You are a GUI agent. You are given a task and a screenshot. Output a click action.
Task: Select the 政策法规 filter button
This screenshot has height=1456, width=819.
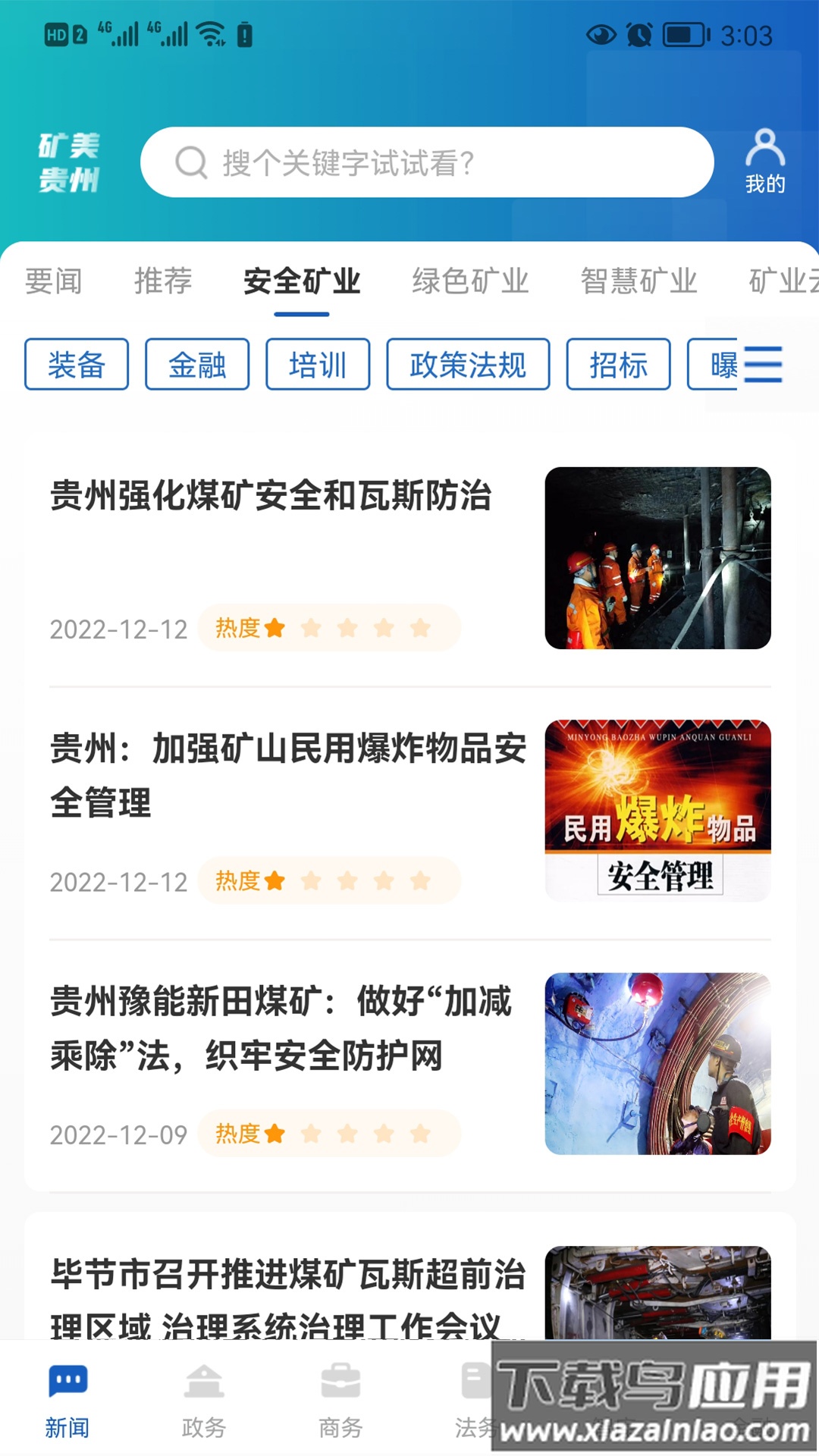tap(468, 364)
